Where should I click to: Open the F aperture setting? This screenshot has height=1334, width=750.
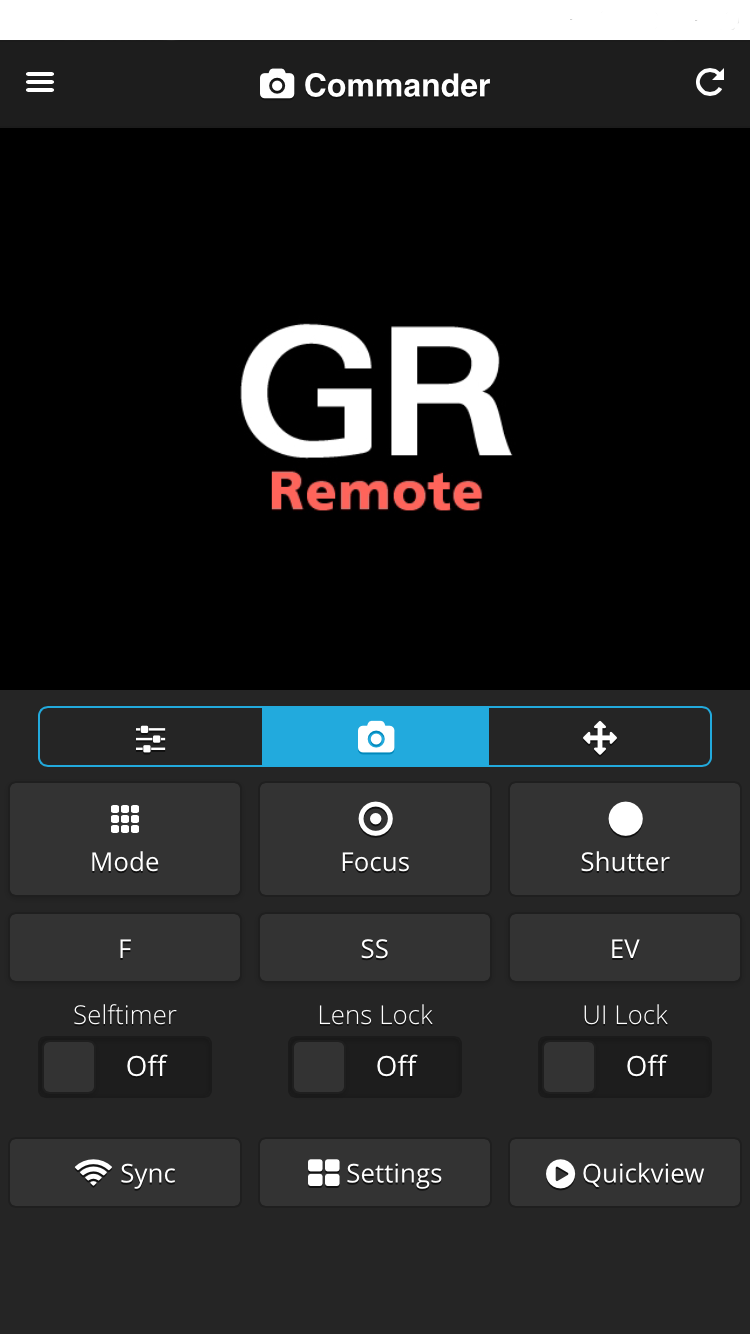coord(125,948)
